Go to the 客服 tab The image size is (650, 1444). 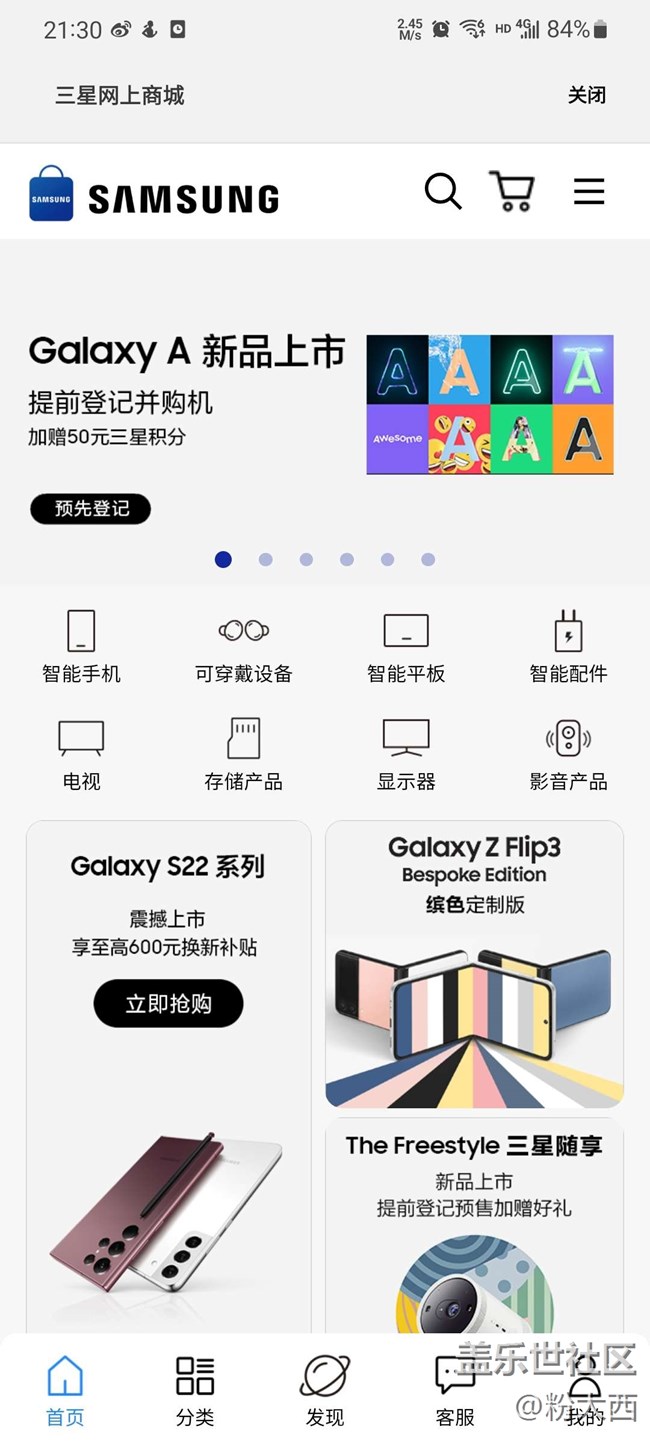pos(455,1390)
